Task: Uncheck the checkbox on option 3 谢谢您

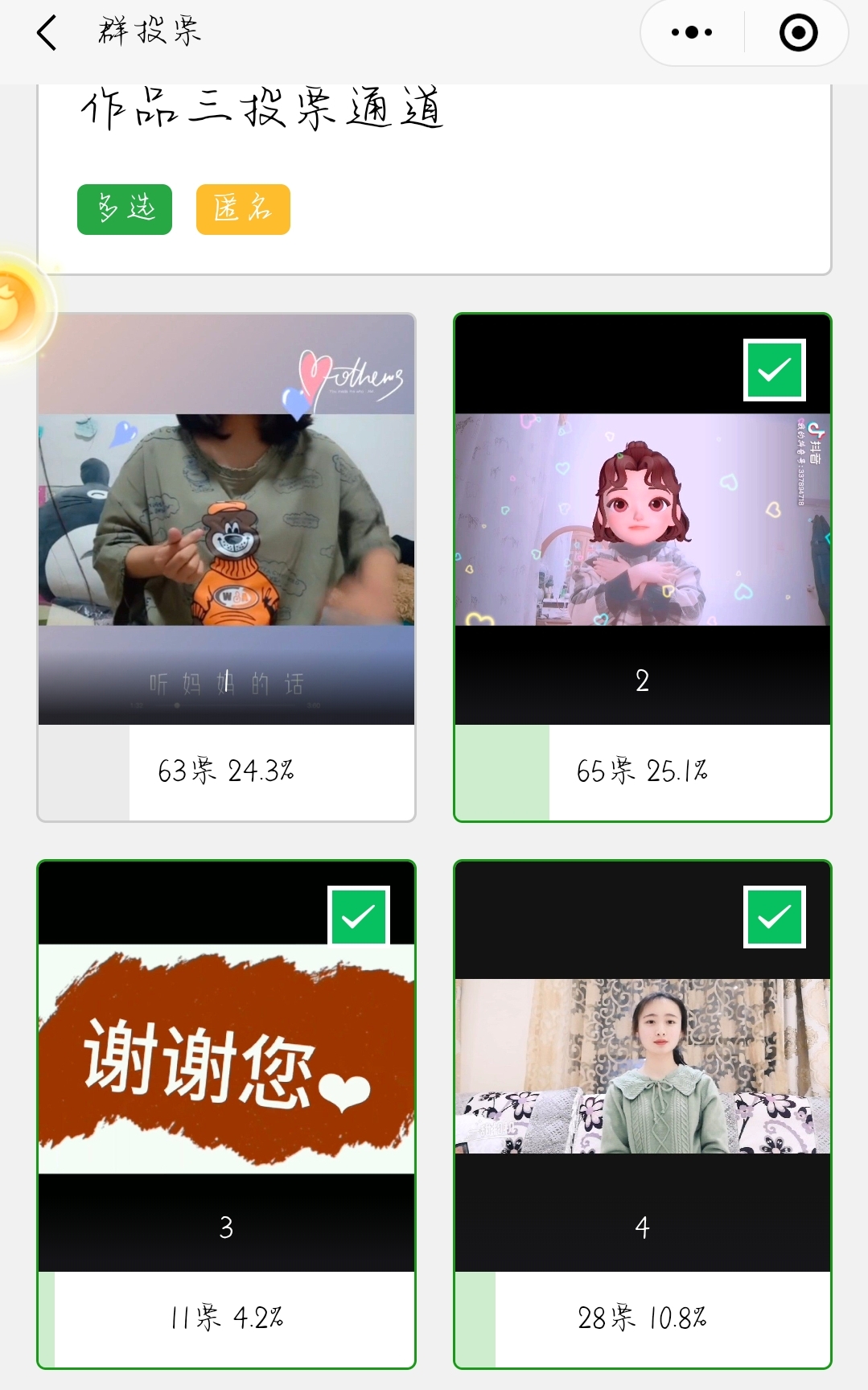Action: coord(358,917)
